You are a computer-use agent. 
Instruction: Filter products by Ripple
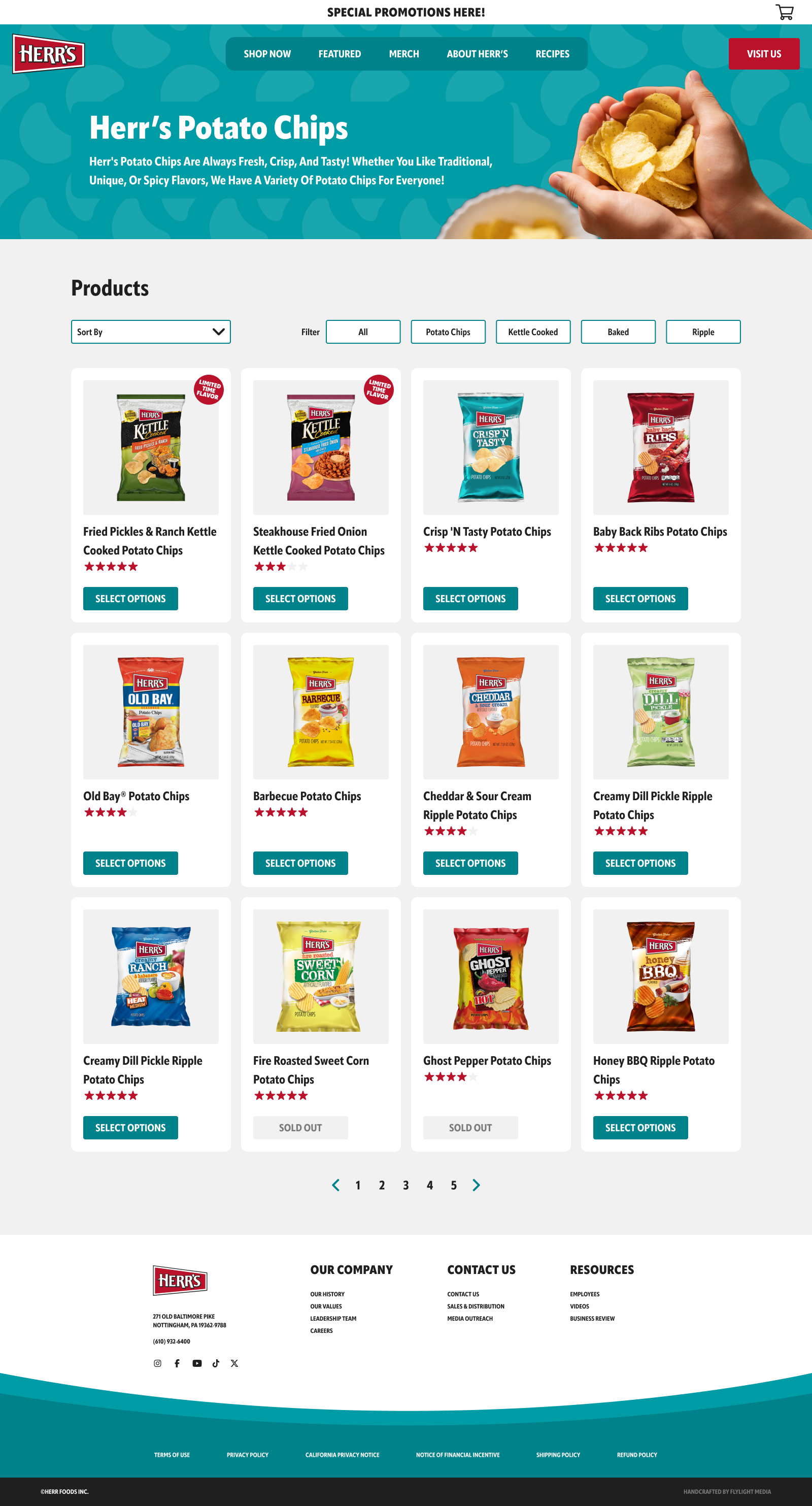tap(703, 332)
